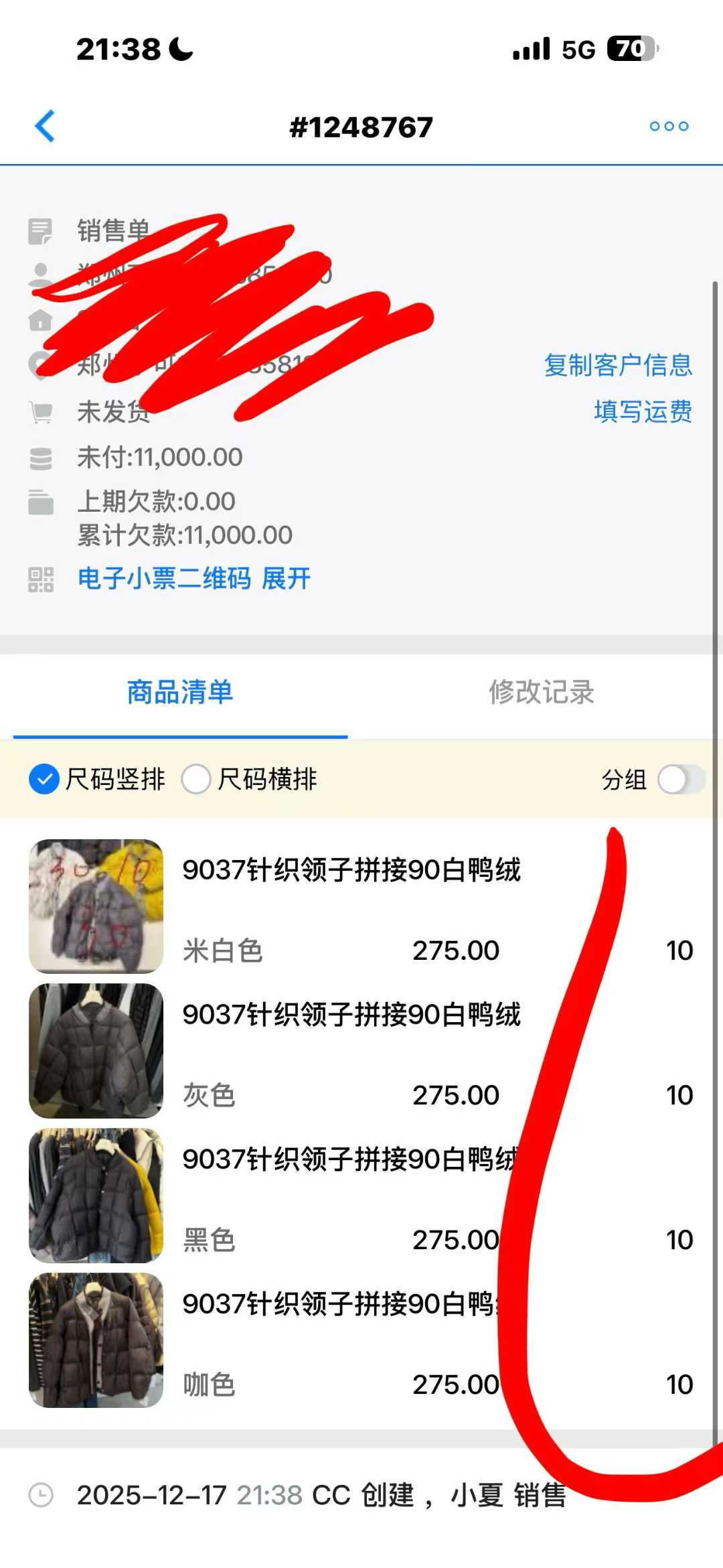Open 填写运费 to enter shipping fee
The height and width of the screenshot is (1568, 723).
point(642,411)
